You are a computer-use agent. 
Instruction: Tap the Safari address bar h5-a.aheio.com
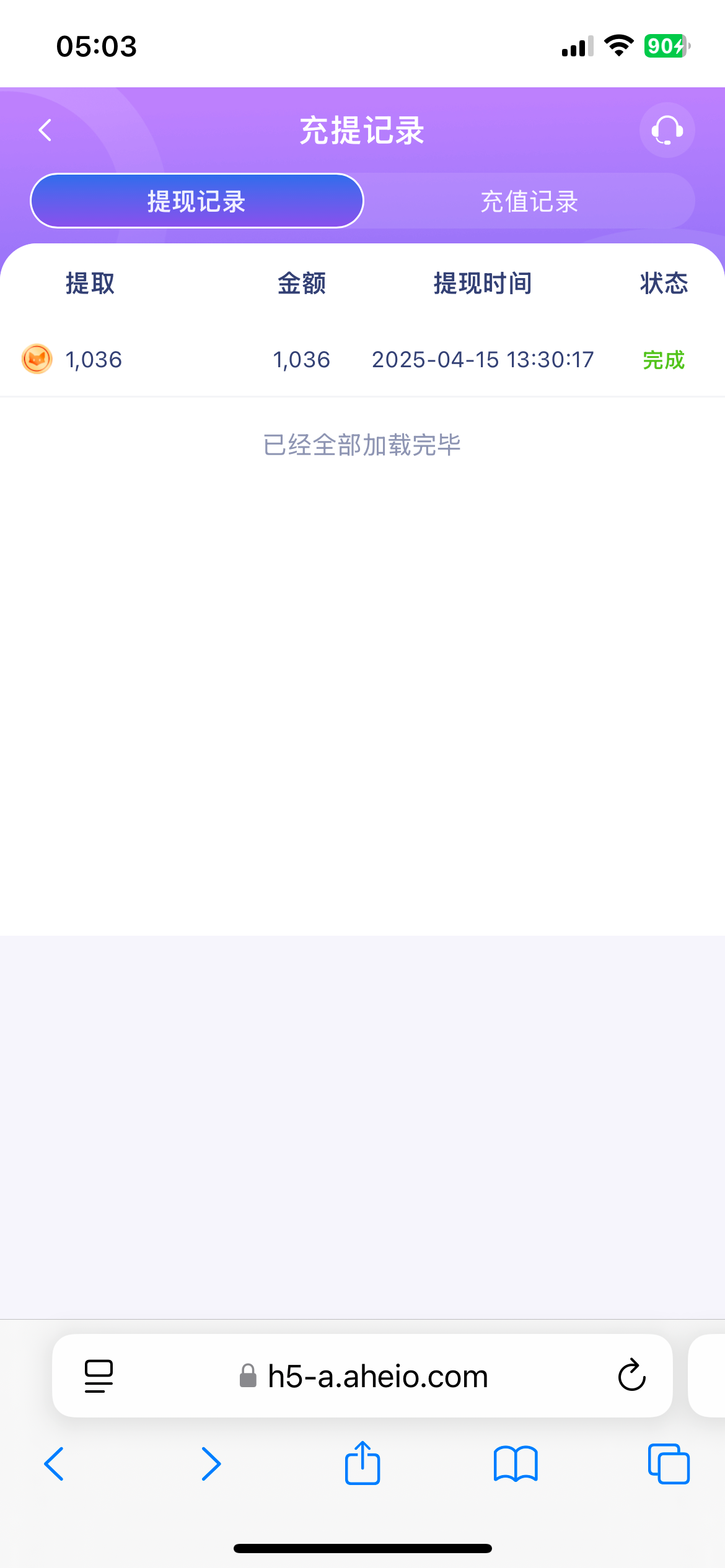[364, 1376]
